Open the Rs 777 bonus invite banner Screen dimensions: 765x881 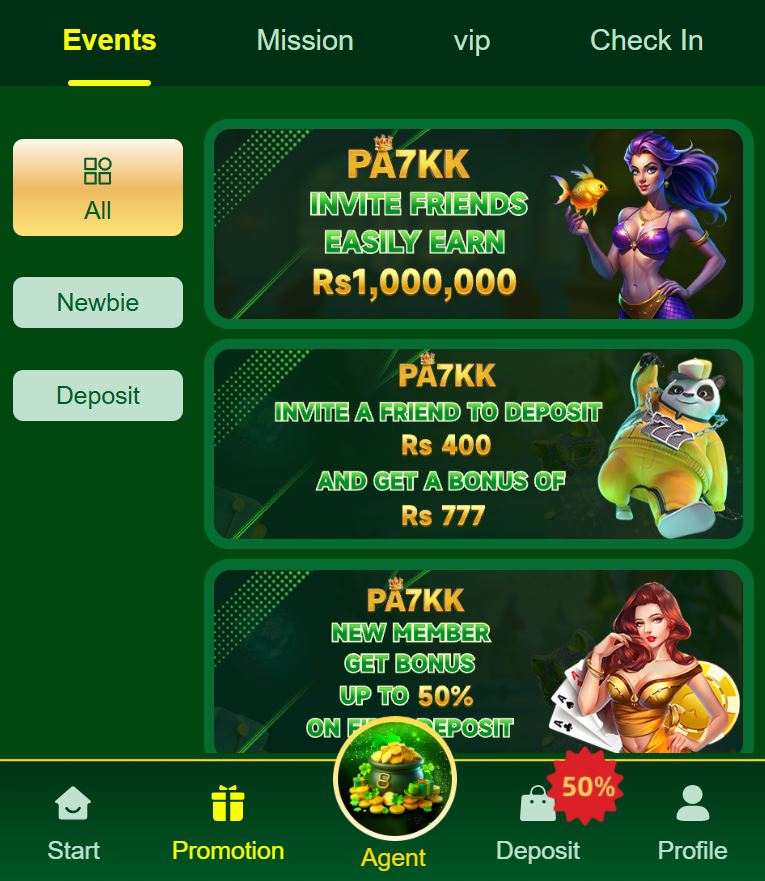pyautogui.click(x=478, y=444)
